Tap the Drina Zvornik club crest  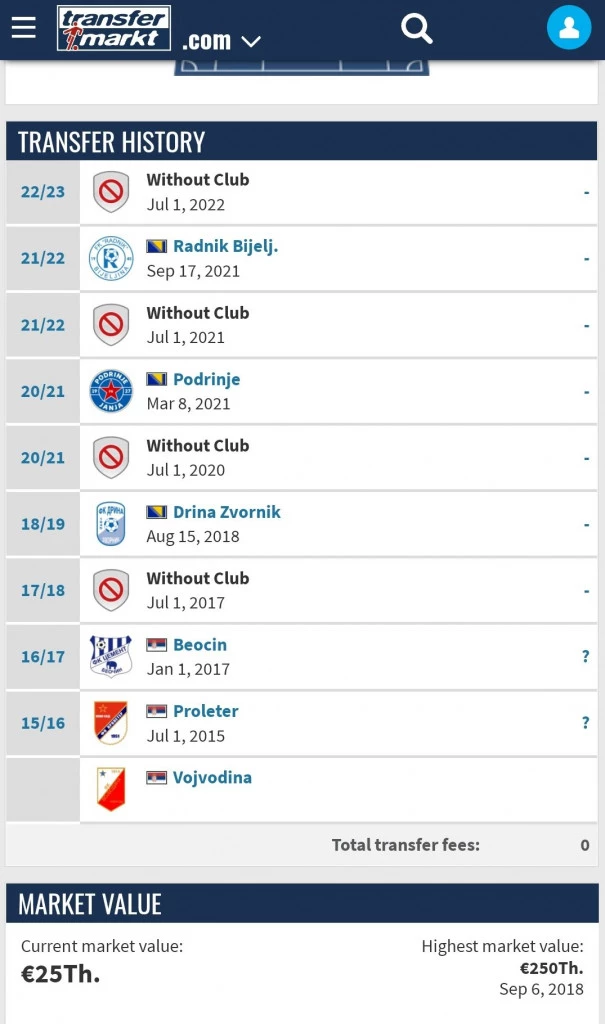point(110,524)
